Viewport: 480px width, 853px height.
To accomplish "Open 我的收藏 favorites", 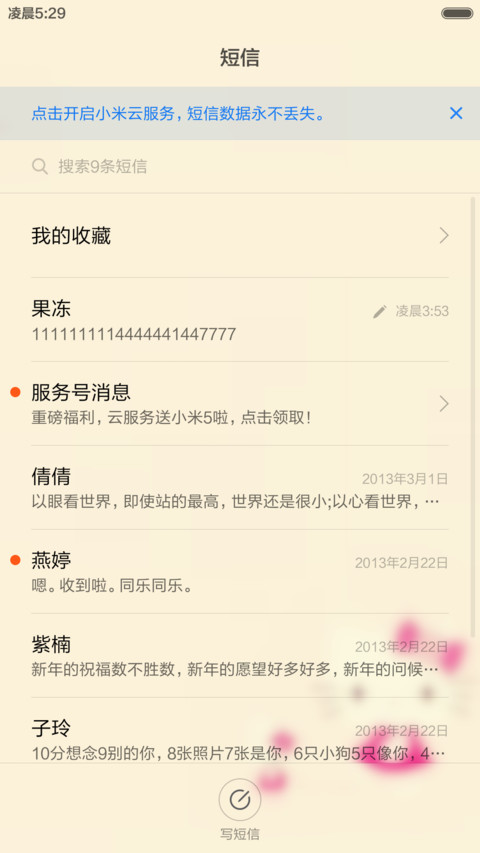I will [239, 236].
